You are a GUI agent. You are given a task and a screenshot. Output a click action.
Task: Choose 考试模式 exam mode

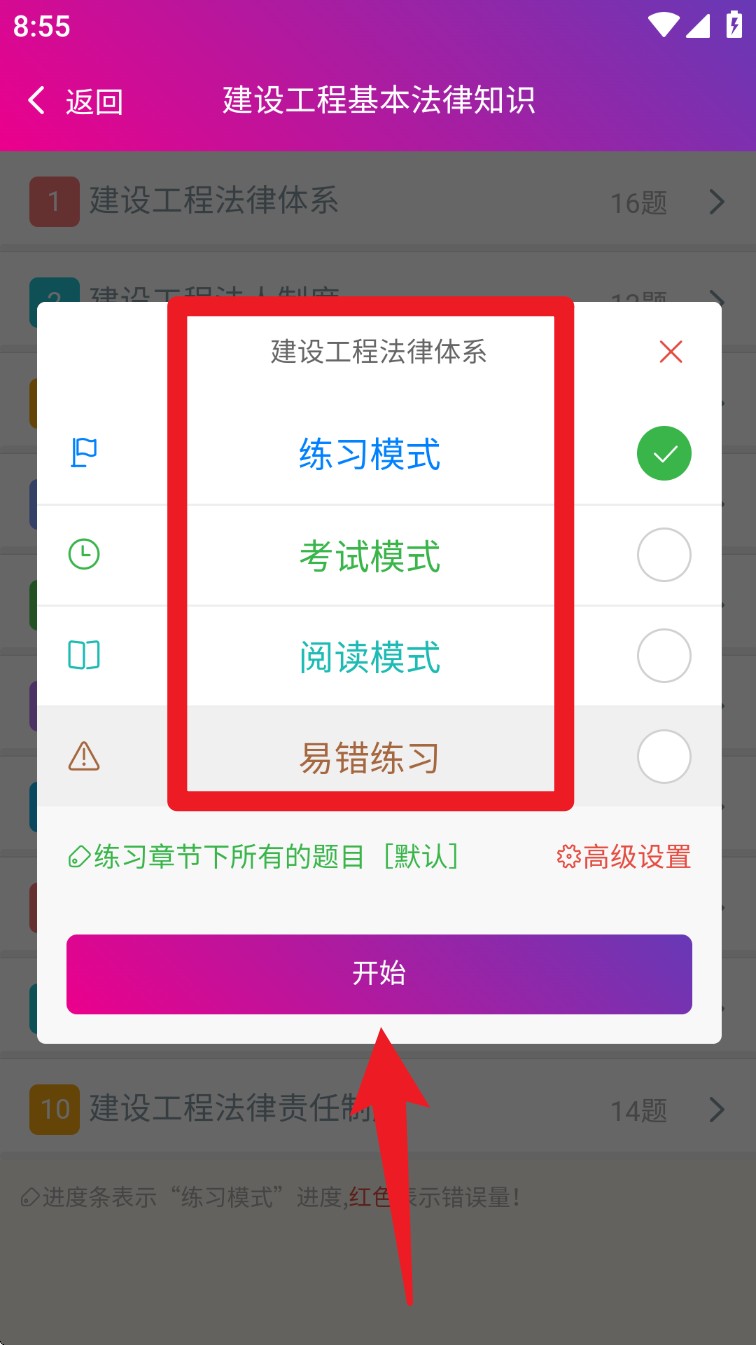pos(370,556)
